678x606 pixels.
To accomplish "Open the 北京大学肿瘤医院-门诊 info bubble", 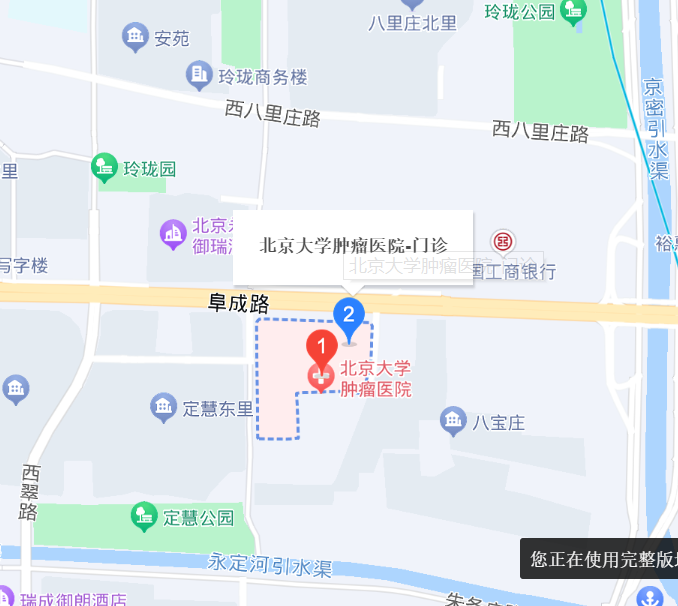I will tap(353, 246).
